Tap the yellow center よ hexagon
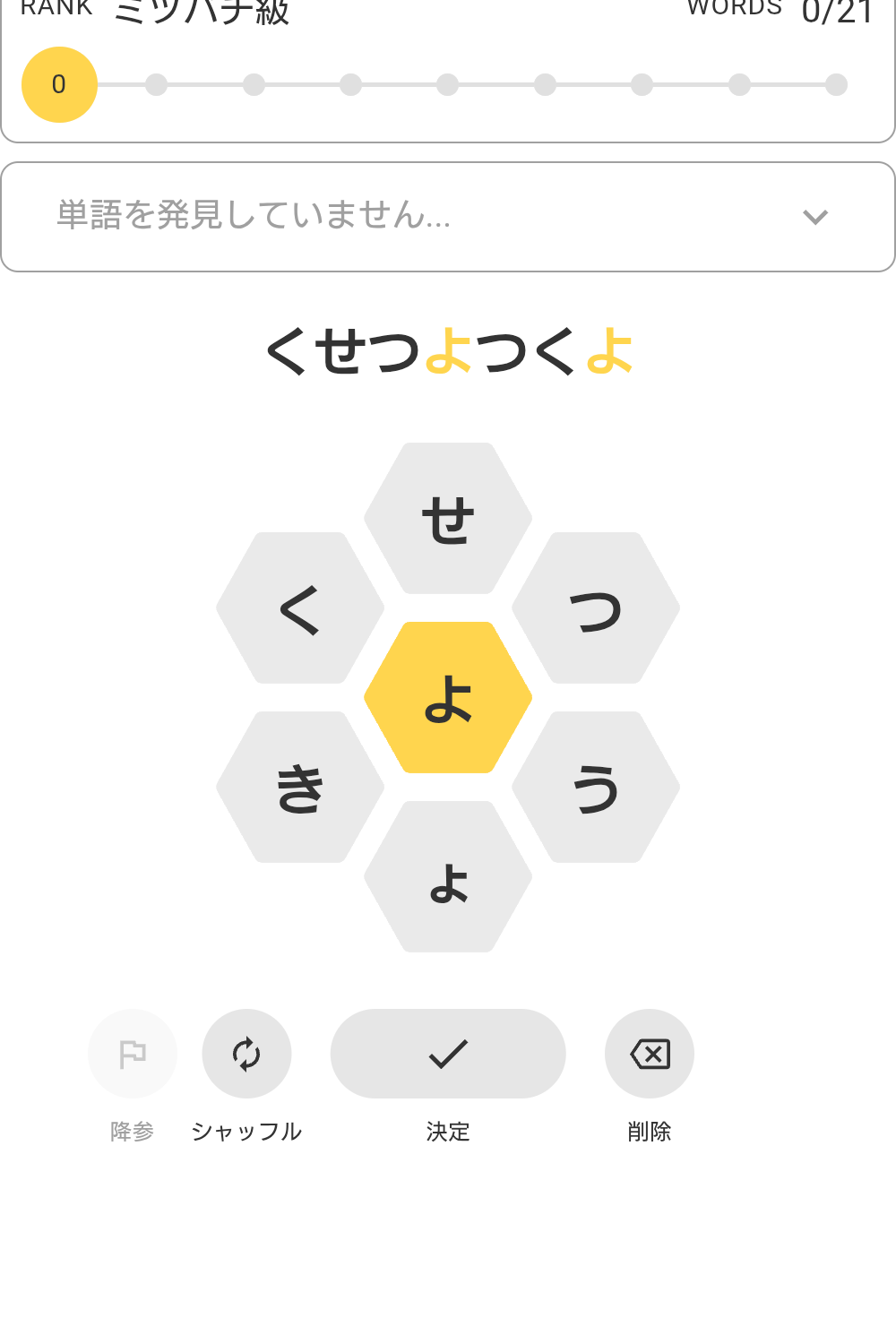 [x=448, y=698]
